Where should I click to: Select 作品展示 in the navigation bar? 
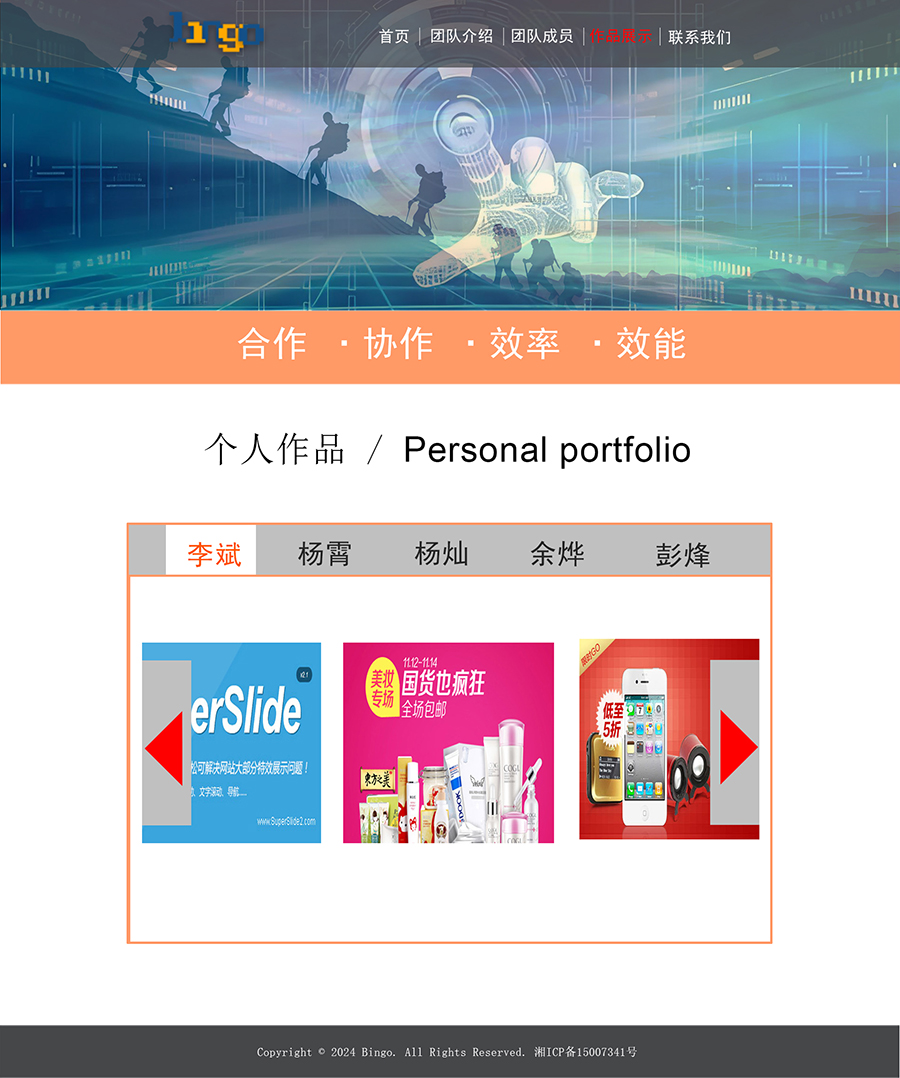tap(620, 37)
